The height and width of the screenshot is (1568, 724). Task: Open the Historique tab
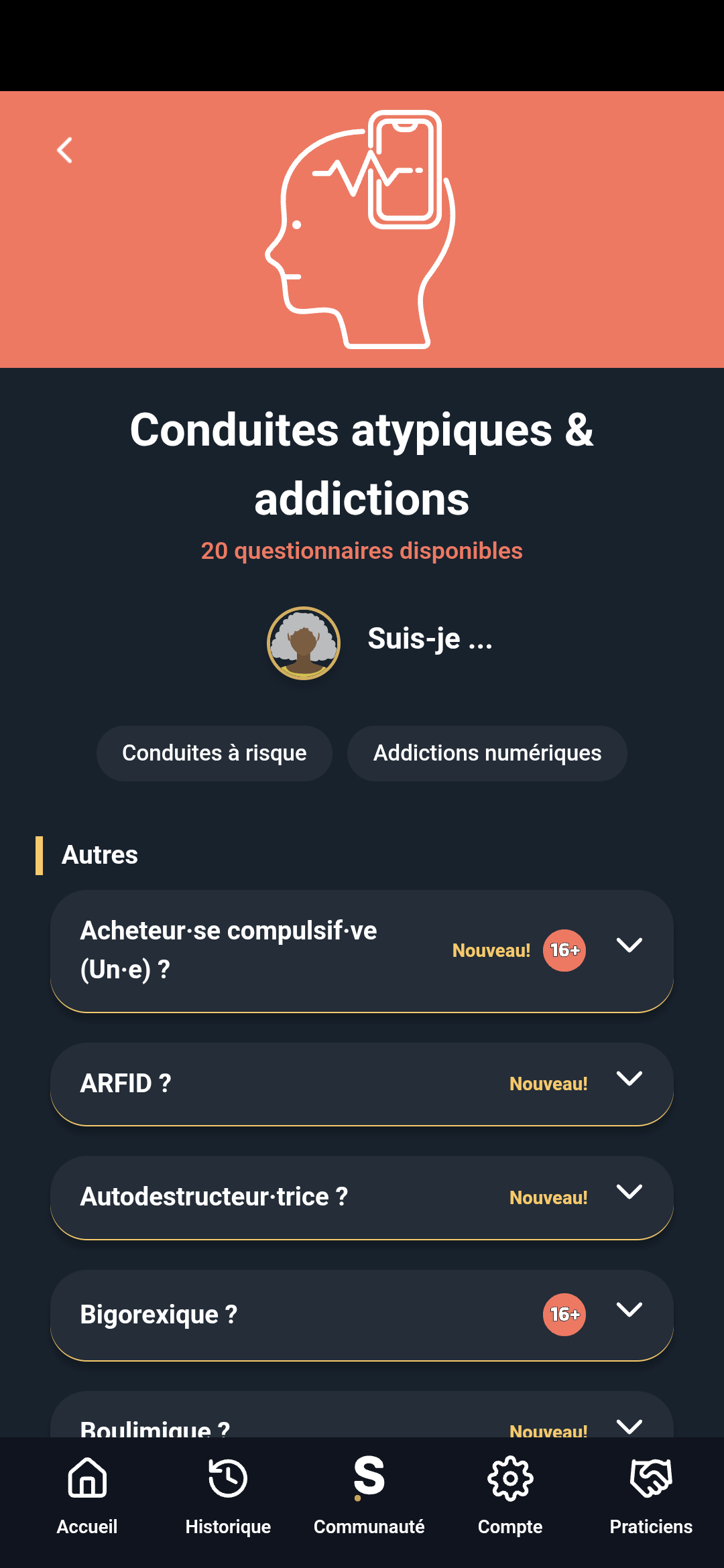228,1496
